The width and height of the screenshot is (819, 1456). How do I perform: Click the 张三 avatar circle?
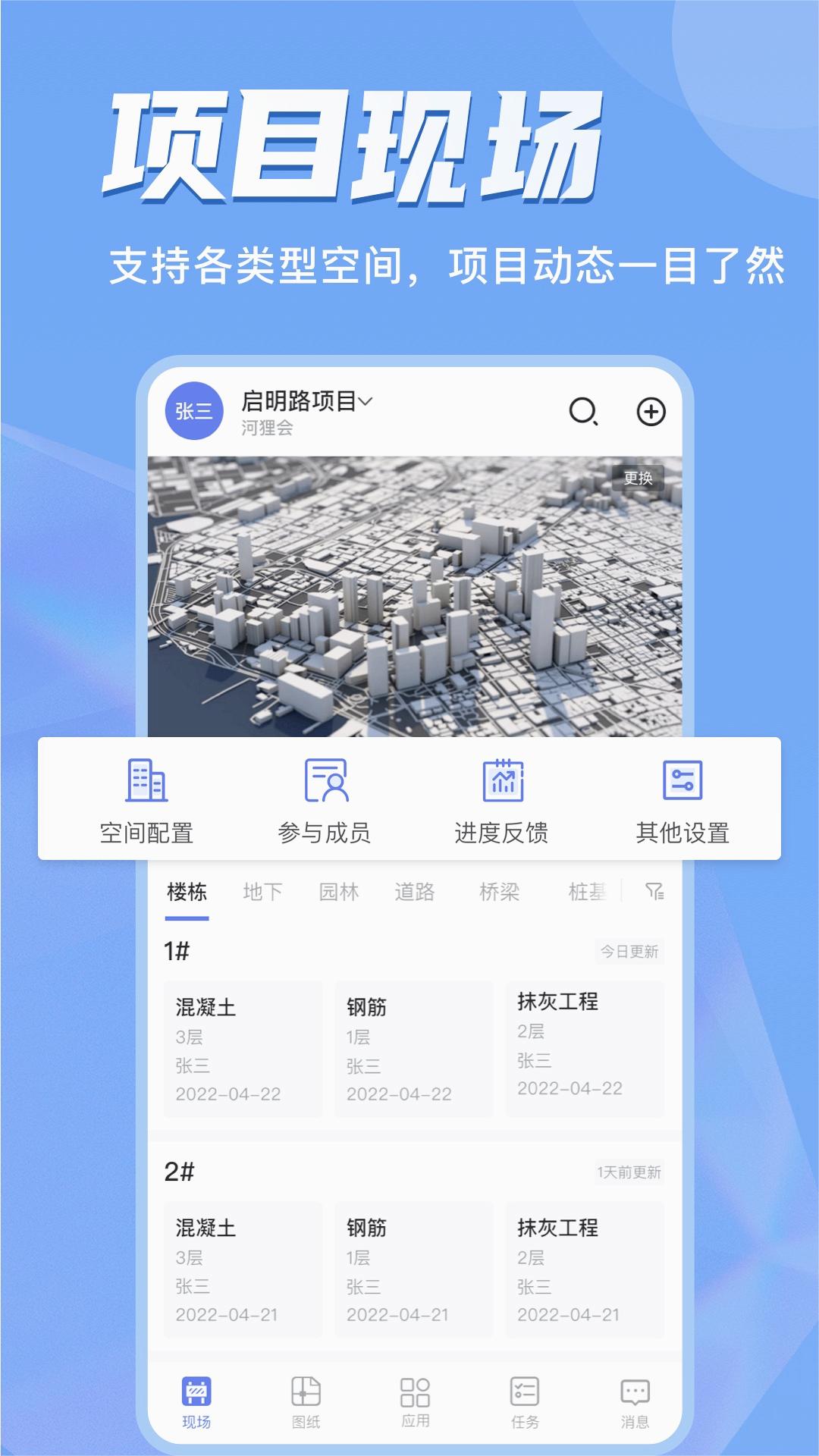pos(193,410)
